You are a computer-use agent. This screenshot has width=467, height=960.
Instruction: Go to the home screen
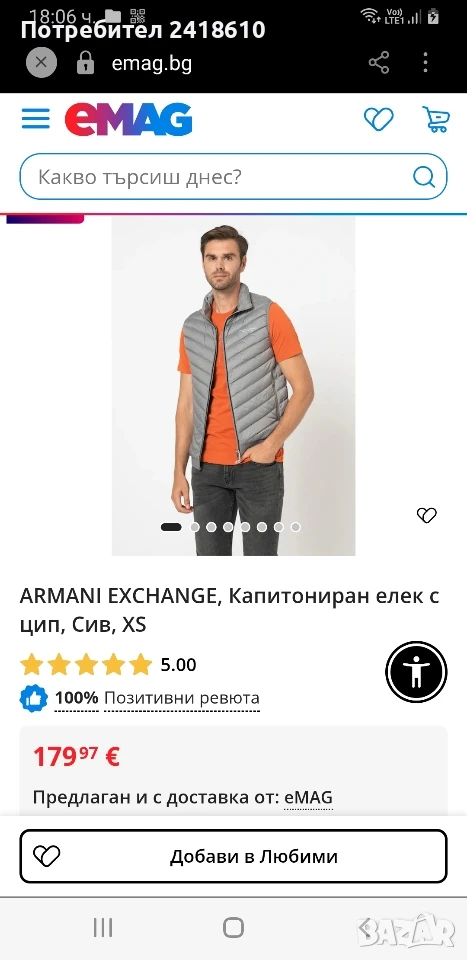pos(233,928)
